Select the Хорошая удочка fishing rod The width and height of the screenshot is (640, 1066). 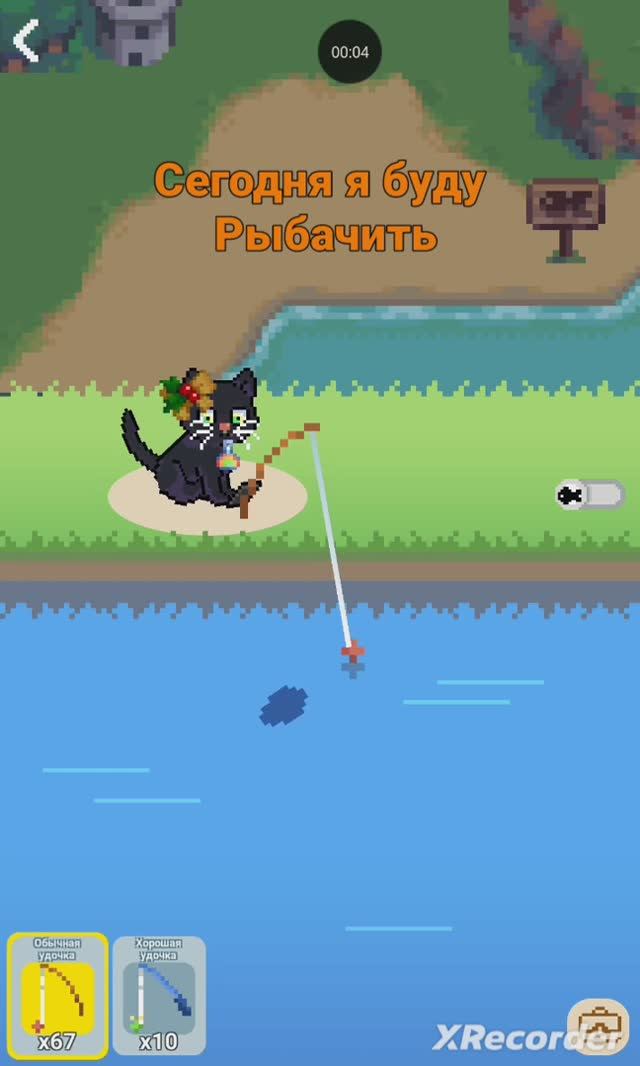click(x=159, y=995)
